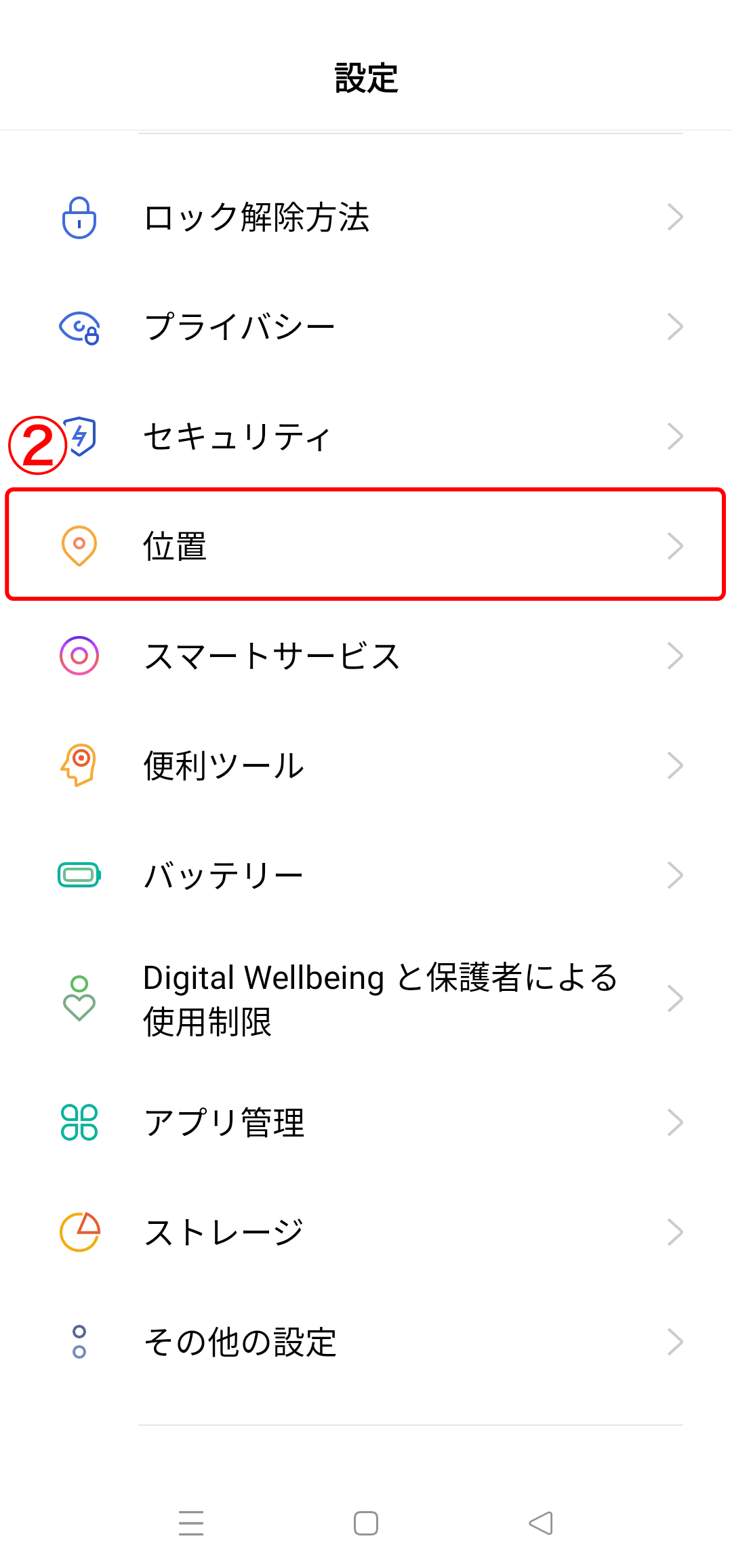Select the スマートサービス circle icon

pyautogui.click(x=79, y=655)
